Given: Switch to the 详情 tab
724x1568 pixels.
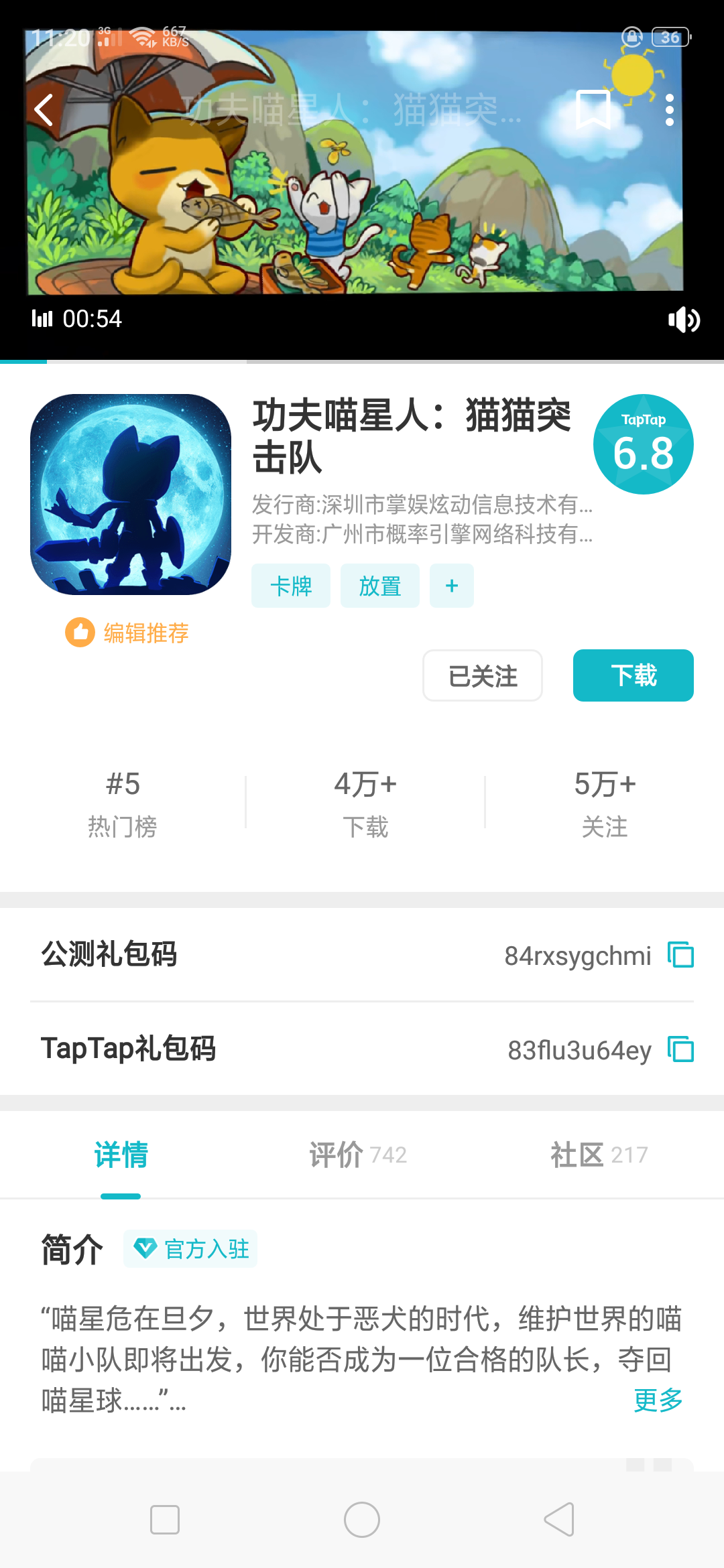Looking at the screenshot, I should (x=121, y=1155).
